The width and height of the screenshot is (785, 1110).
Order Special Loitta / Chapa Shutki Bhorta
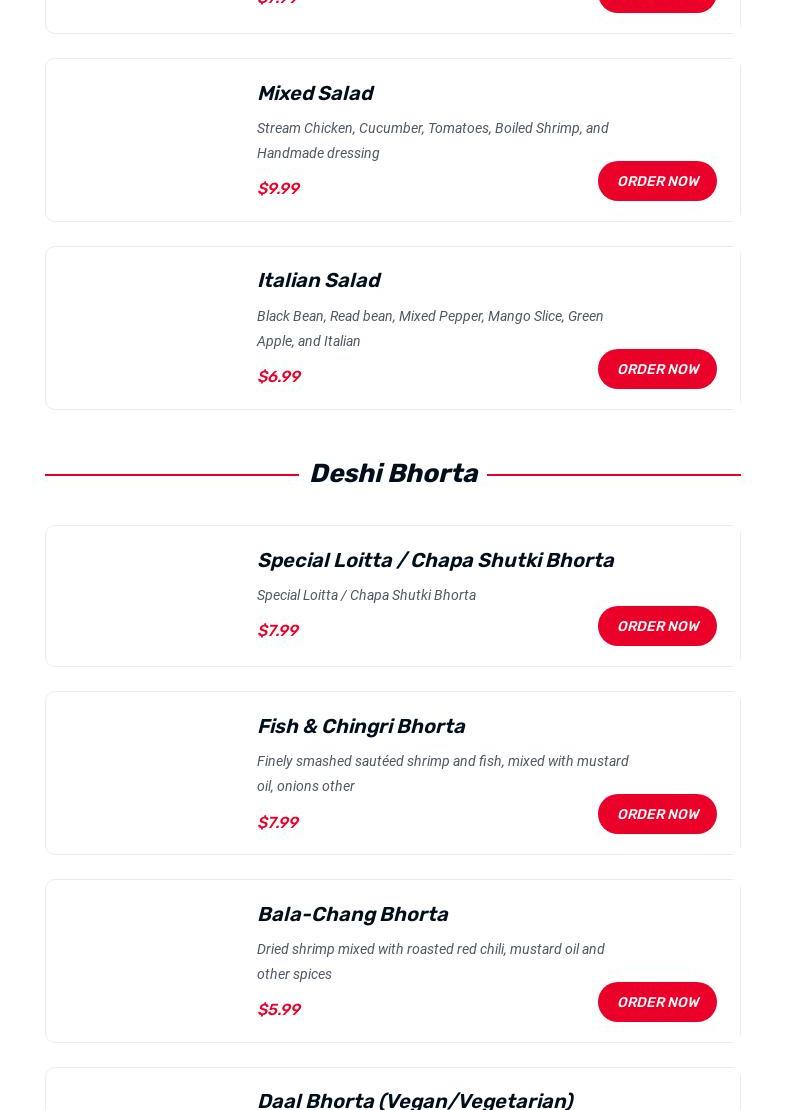657,626
